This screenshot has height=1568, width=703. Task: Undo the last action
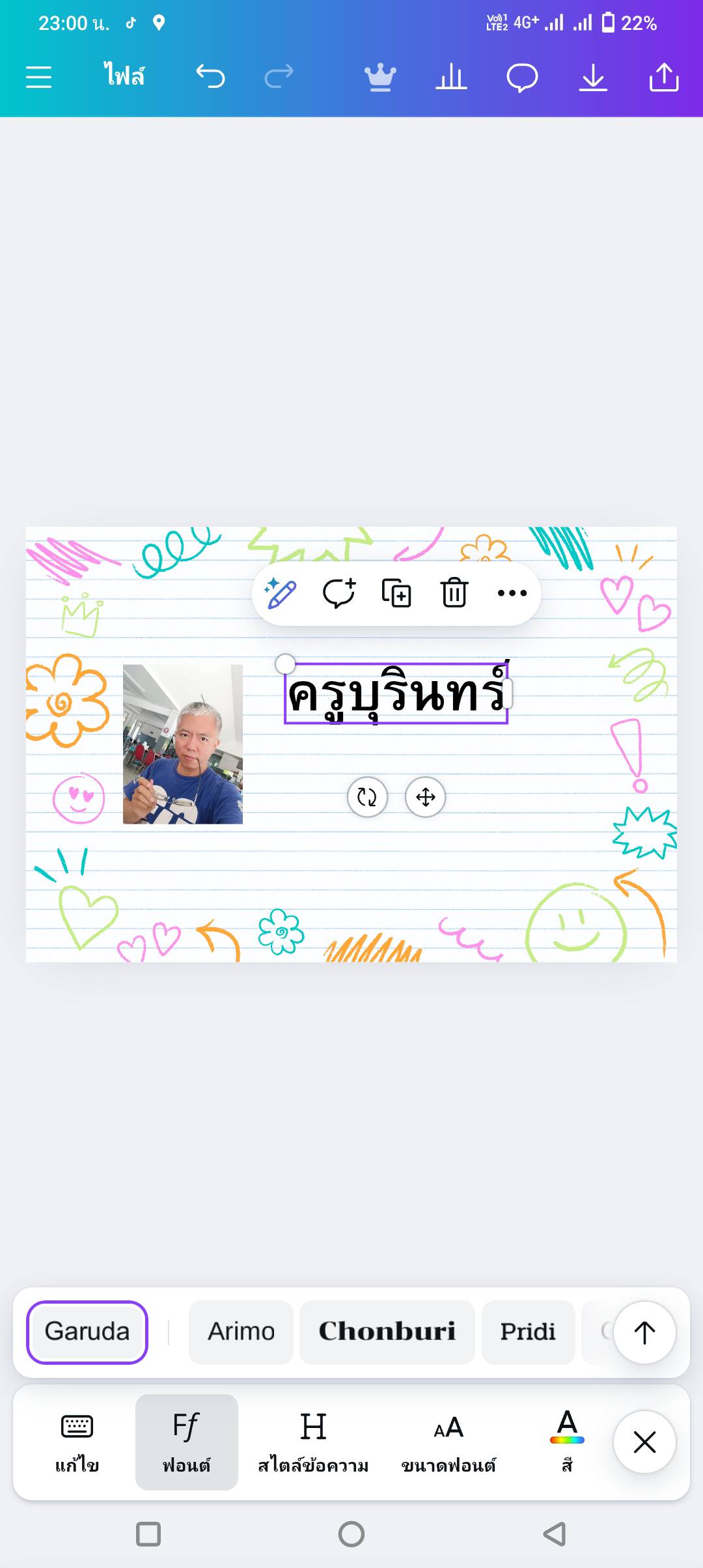(210, 77)
